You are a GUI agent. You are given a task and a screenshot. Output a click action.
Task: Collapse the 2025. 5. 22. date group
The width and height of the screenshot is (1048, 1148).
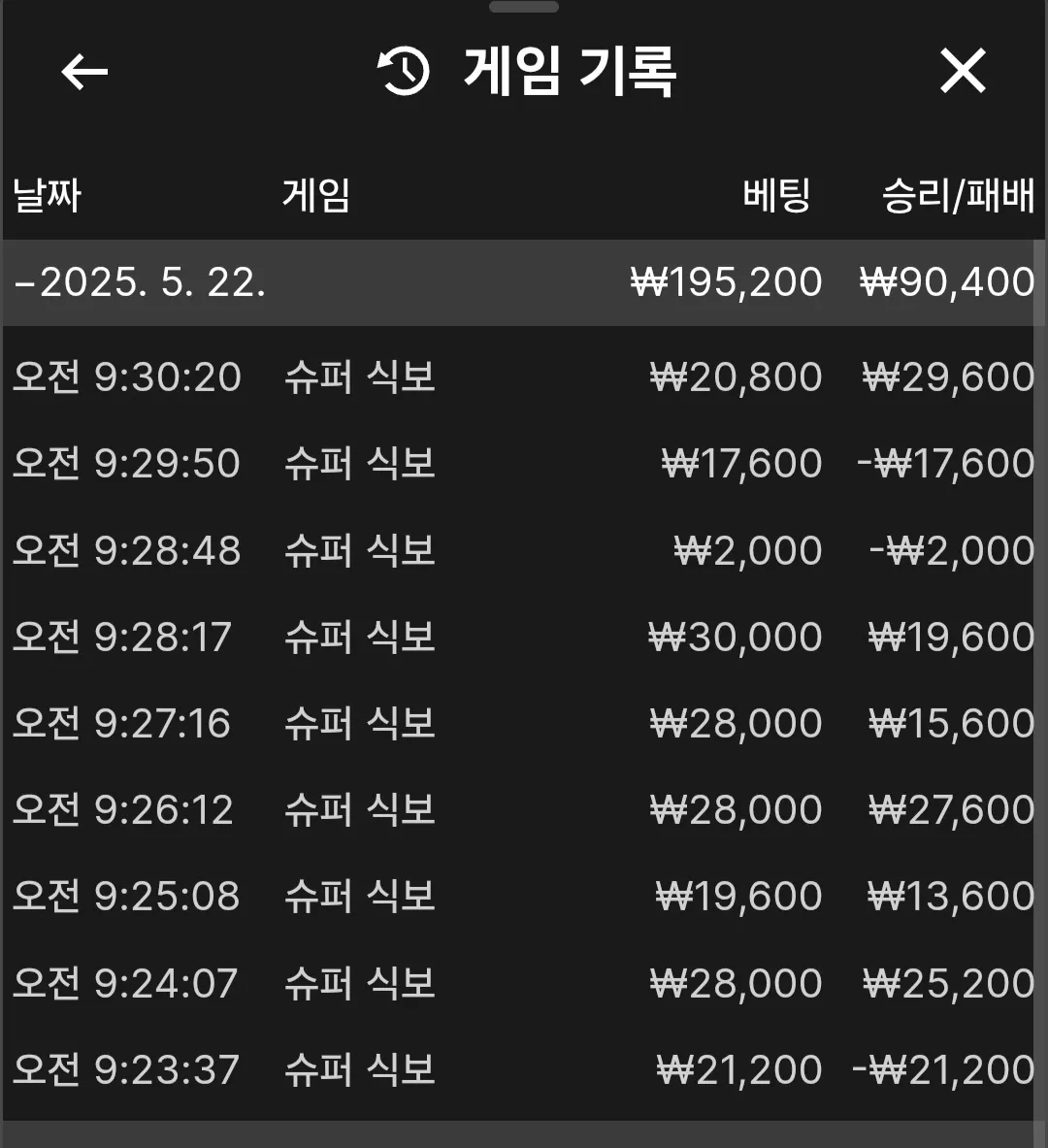tap(524, 282)
